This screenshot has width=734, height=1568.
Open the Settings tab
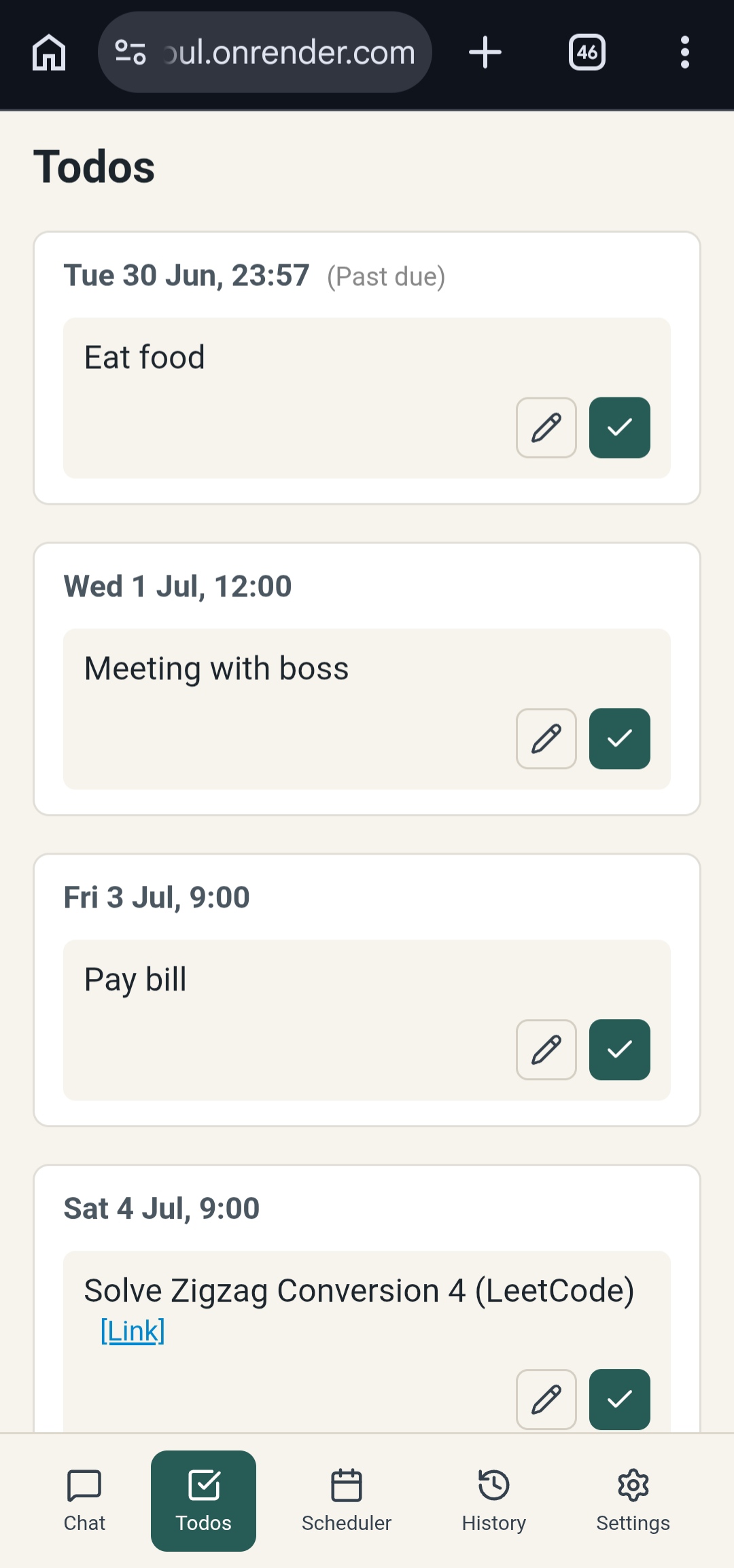[x=633, y=1501]
